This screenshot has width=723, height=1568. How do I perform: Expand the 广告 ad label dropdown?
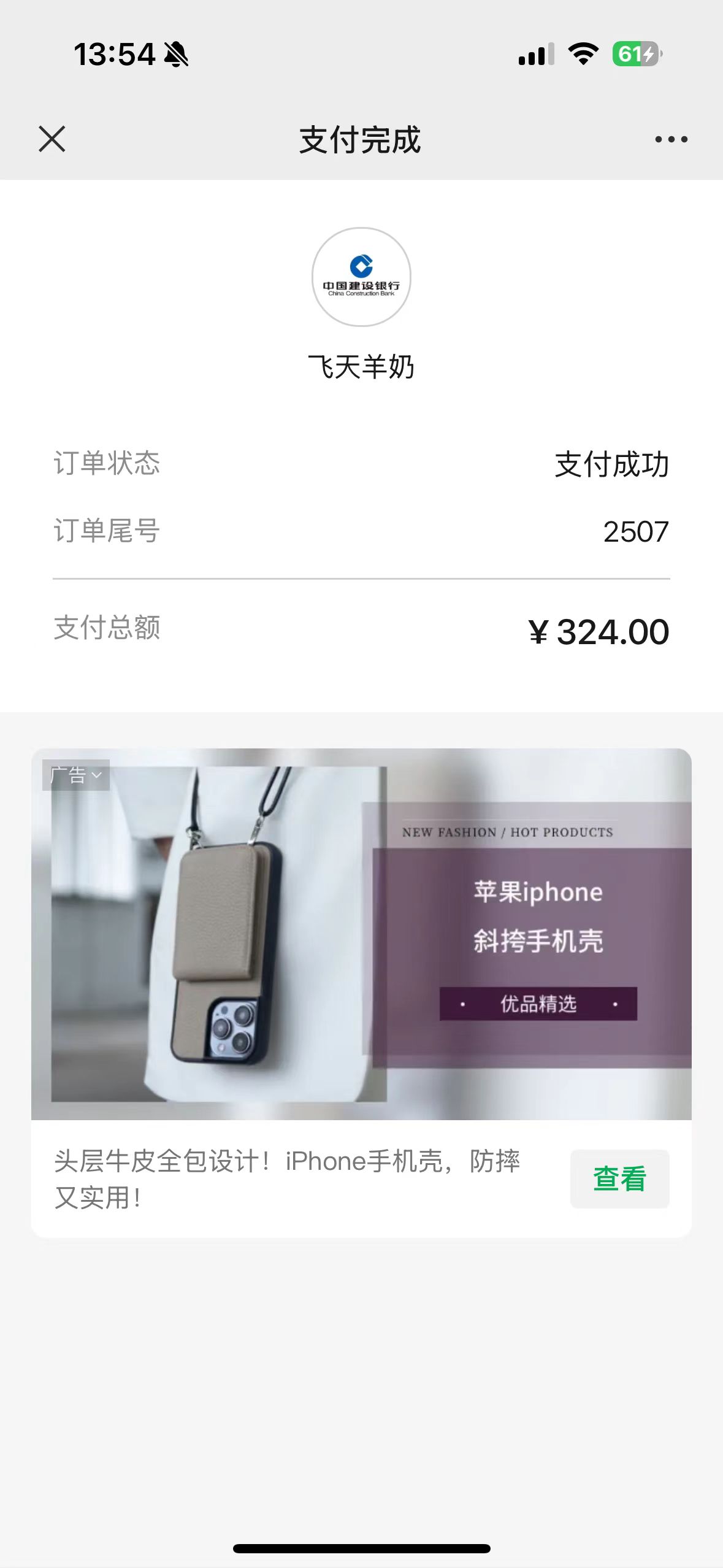pos(76,775)
